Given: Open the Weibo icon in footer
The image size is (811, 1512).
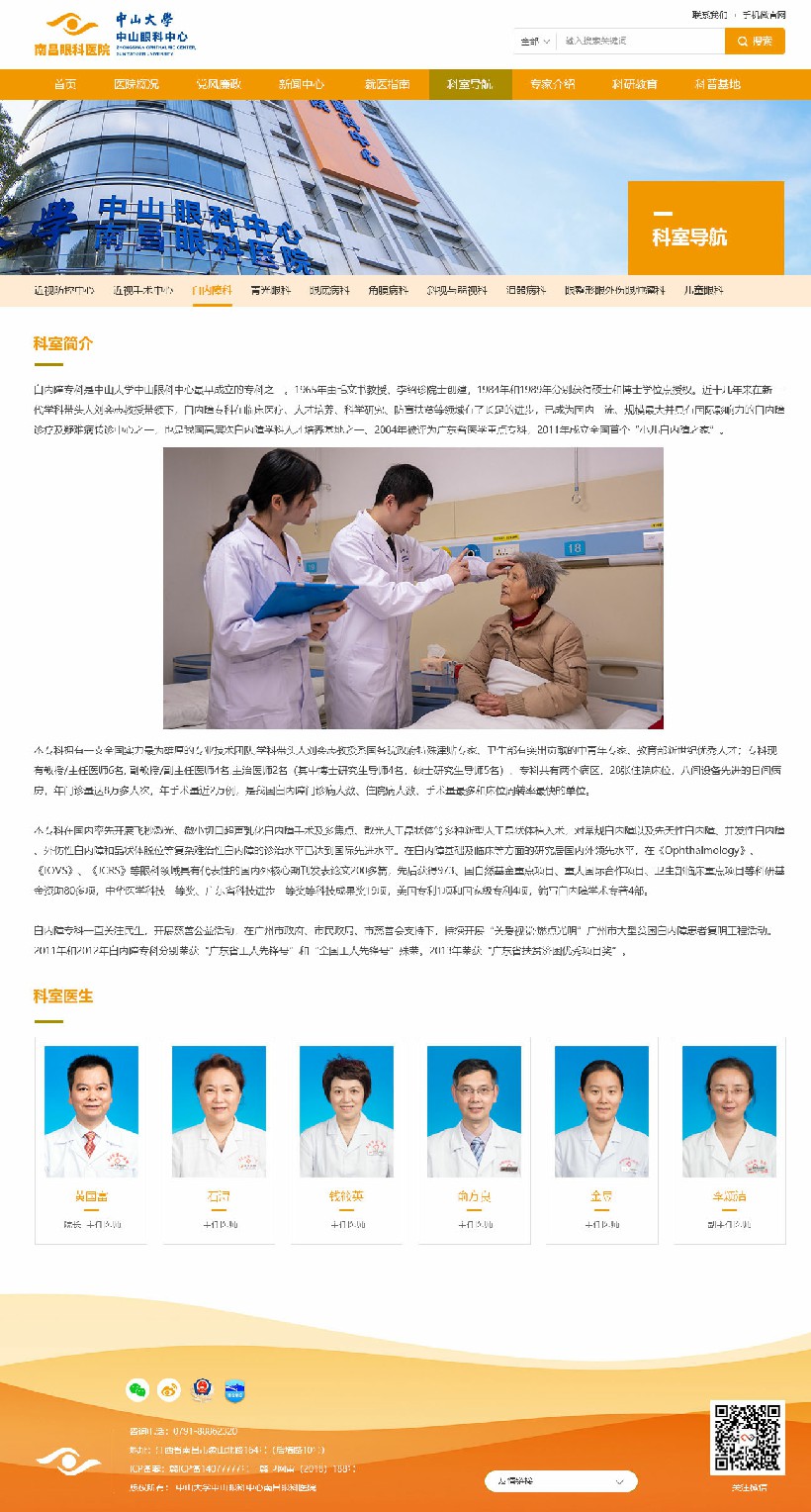Looking at the screenshot, I should click(169, 1390).
